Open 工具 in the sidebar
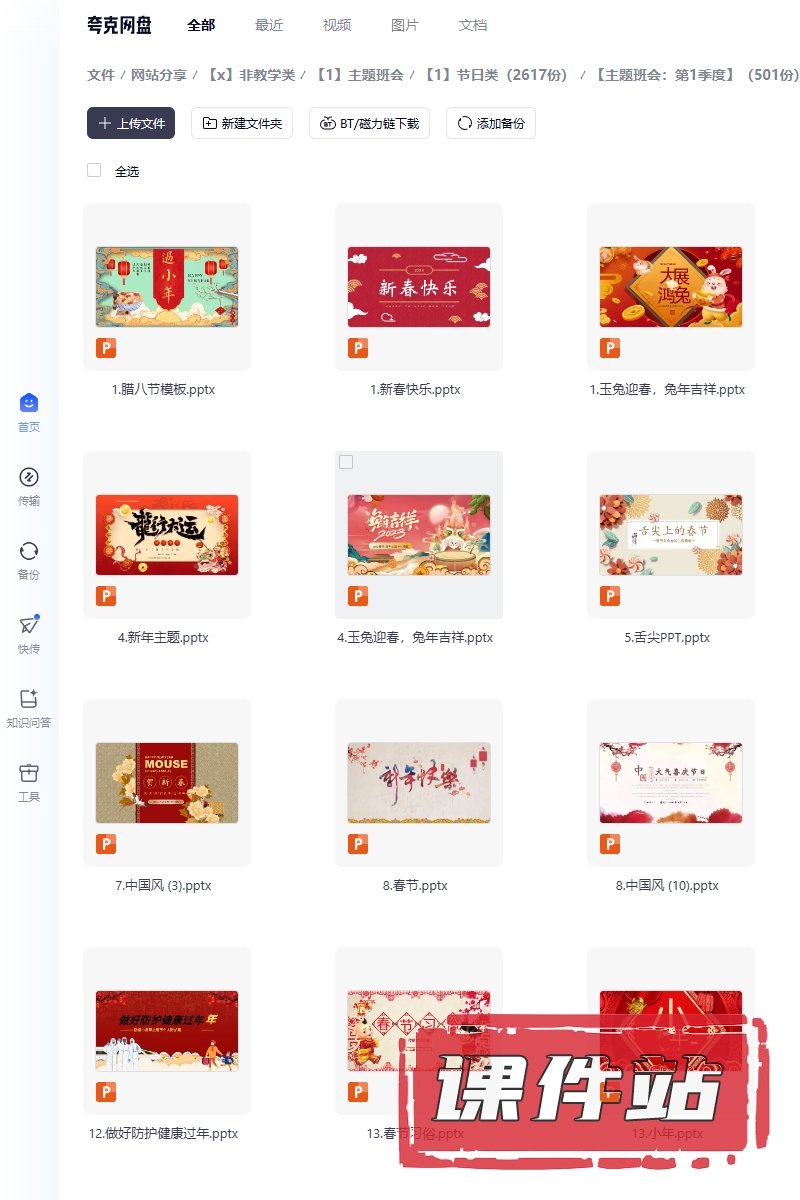Screen dimensions: 800x1200 (x=29, y=782)
